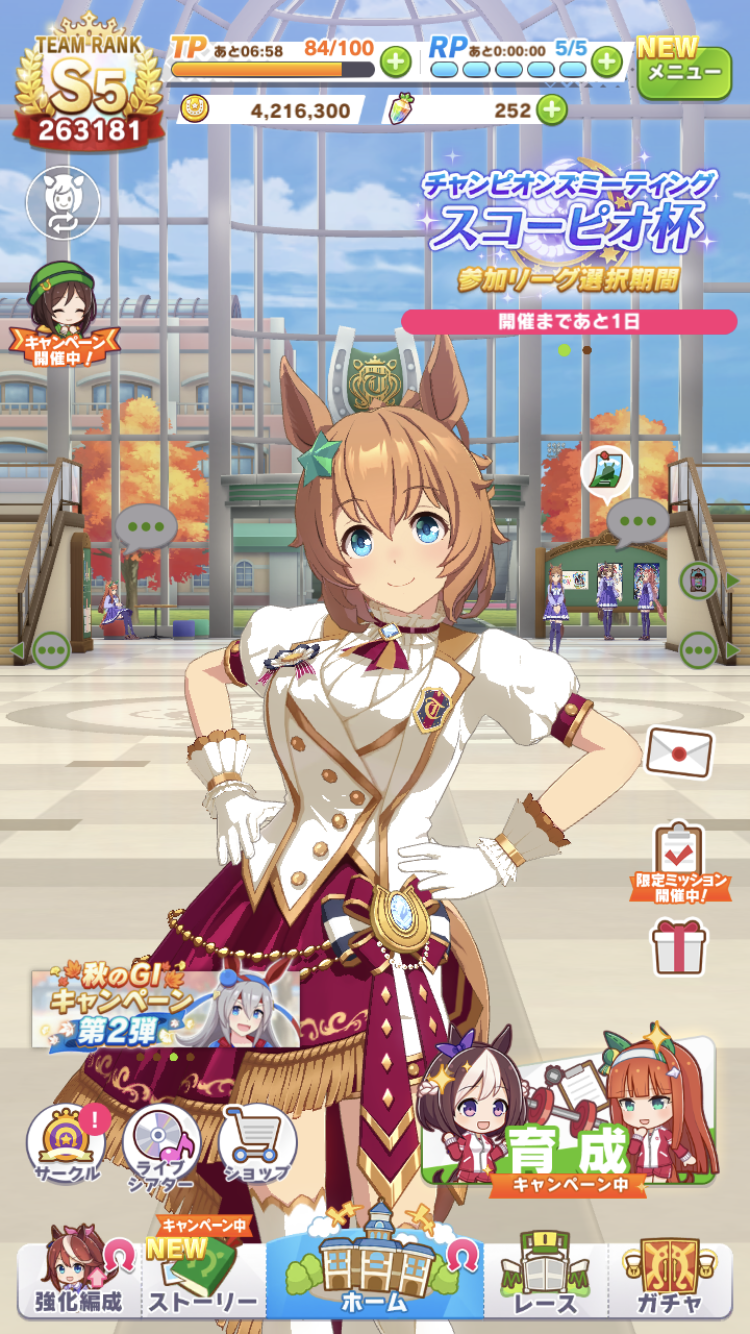The height and width of the screenshot is (1334, 750).
Task: Open the mail envelope icon
Action: click(679, 750)
